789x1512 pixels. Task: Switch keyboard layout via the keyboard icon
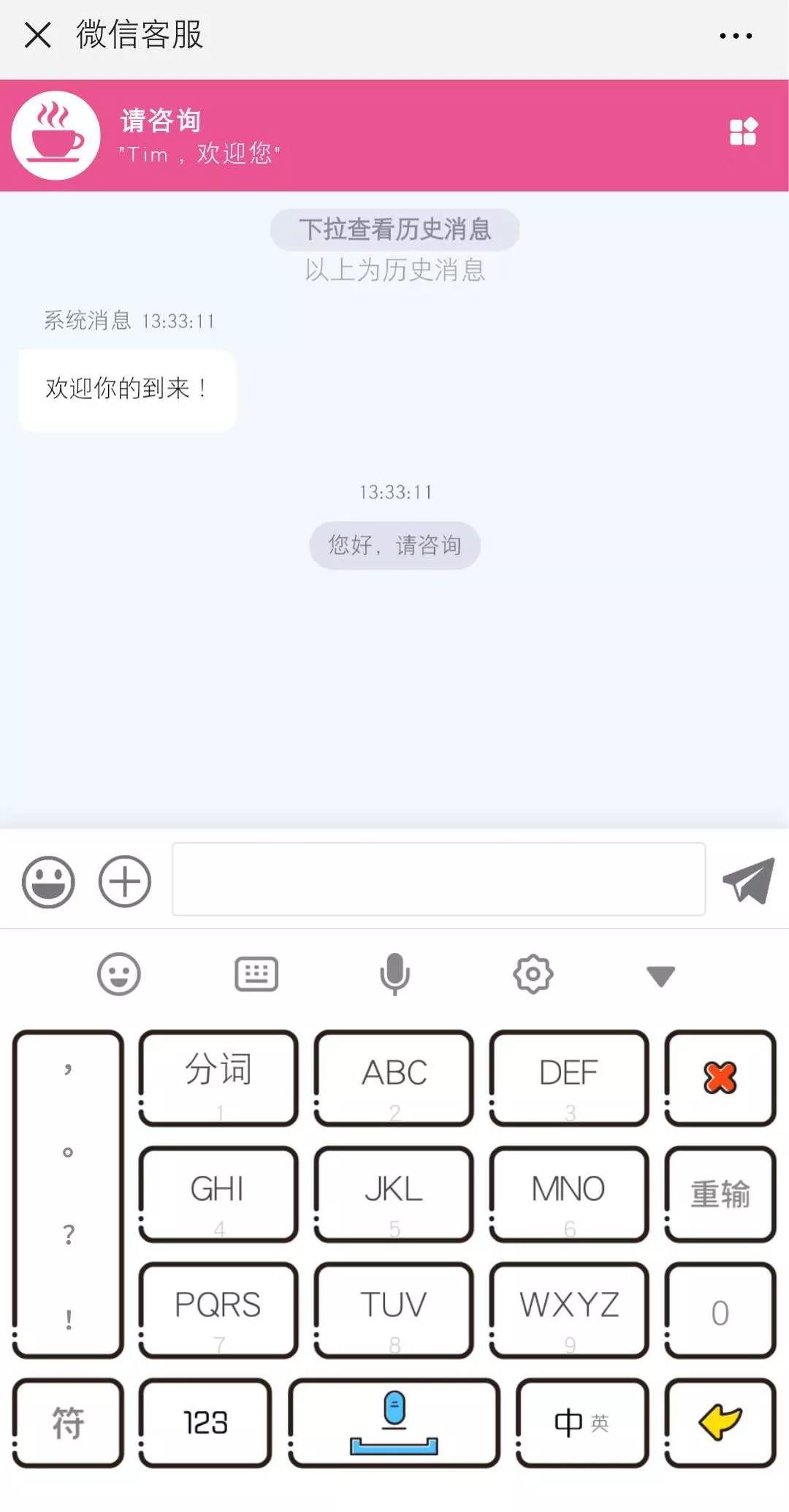256,974
